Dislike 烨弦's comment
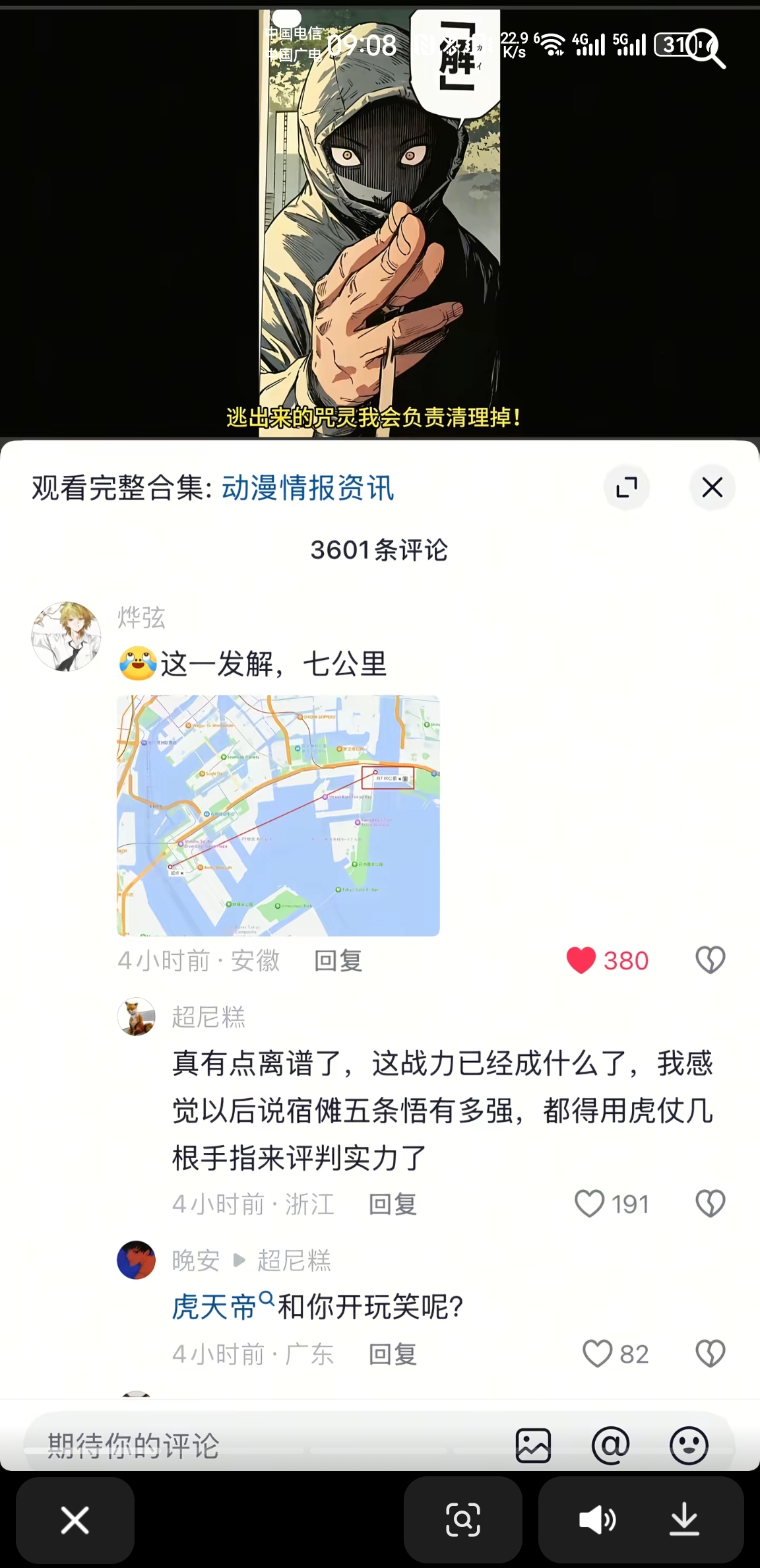Viewport: 760px width, 1568px height. click(710, 960)
